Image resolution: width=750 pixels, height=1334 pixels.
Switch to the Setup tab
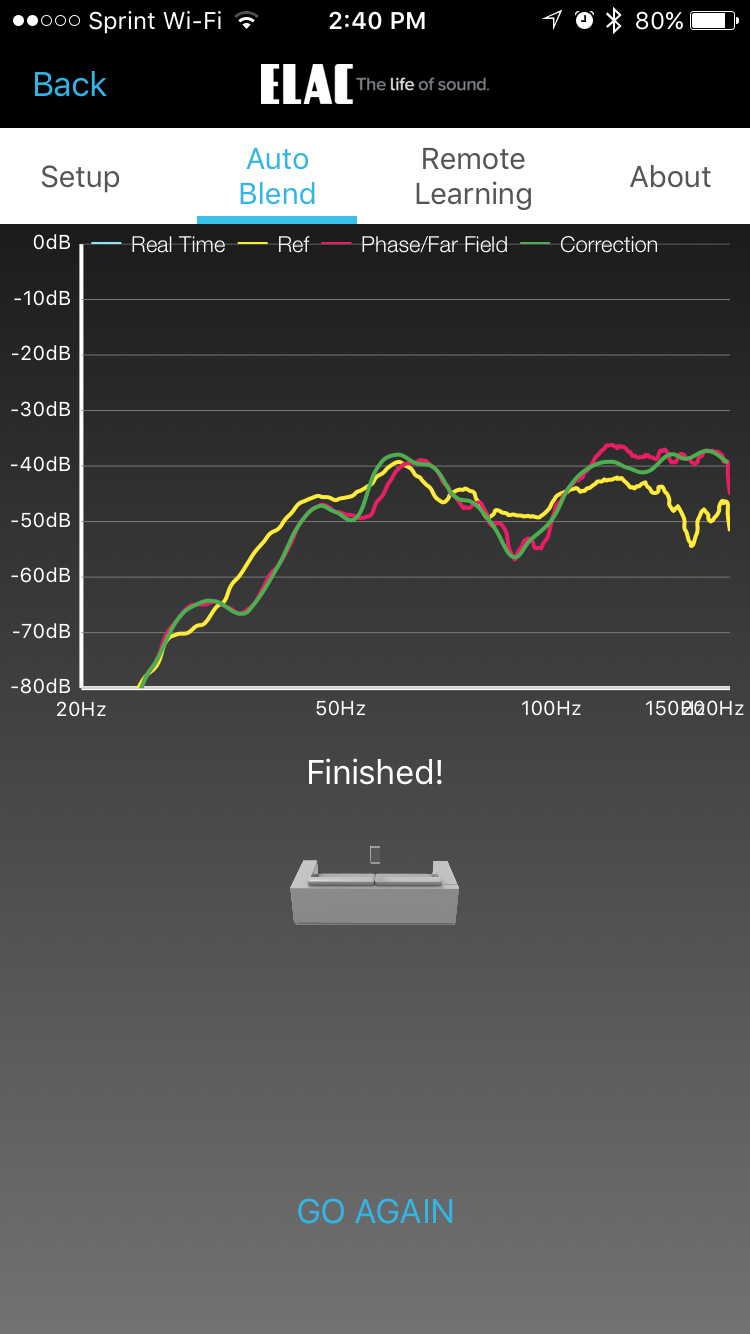coord(80,177)
